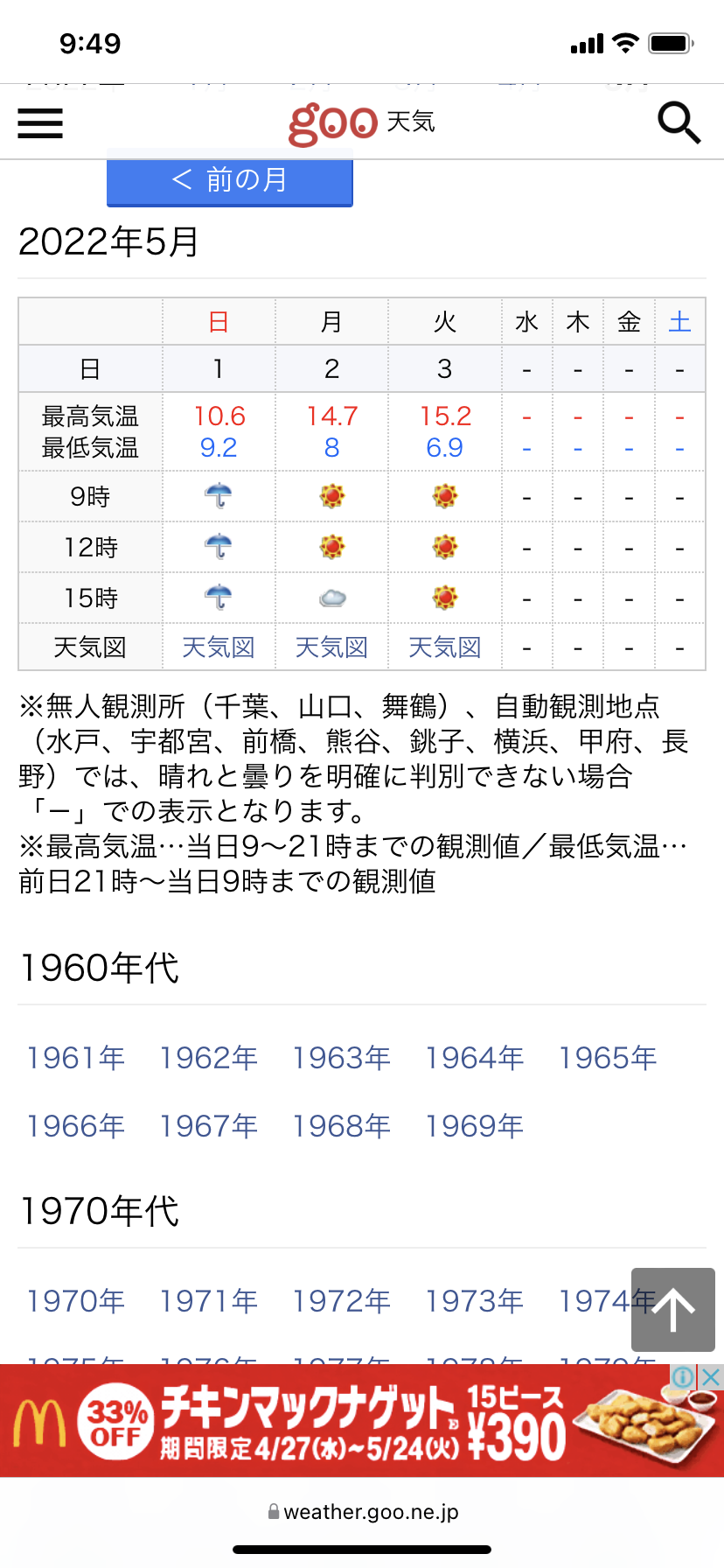View the 1966年 link
724x1568 pixels.
click(76, 1126)
